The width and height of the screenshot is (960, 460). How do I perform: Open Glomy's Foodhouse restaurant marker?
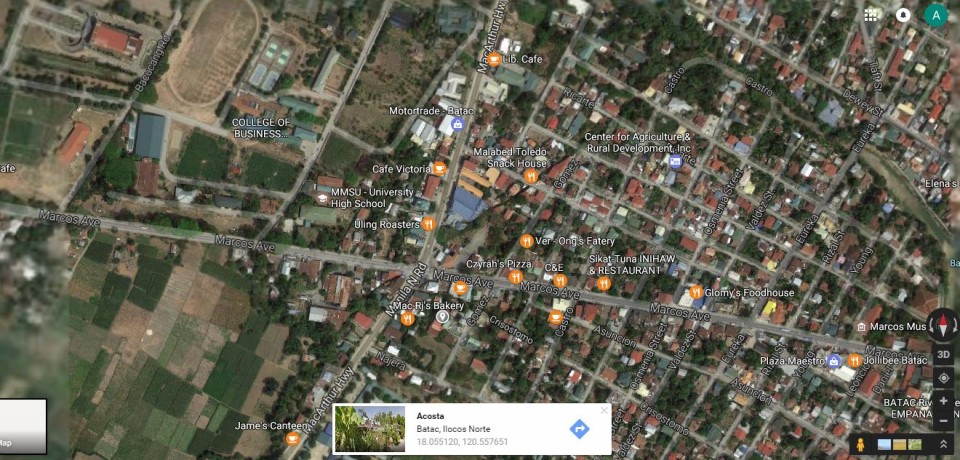[x=697, y=293]
